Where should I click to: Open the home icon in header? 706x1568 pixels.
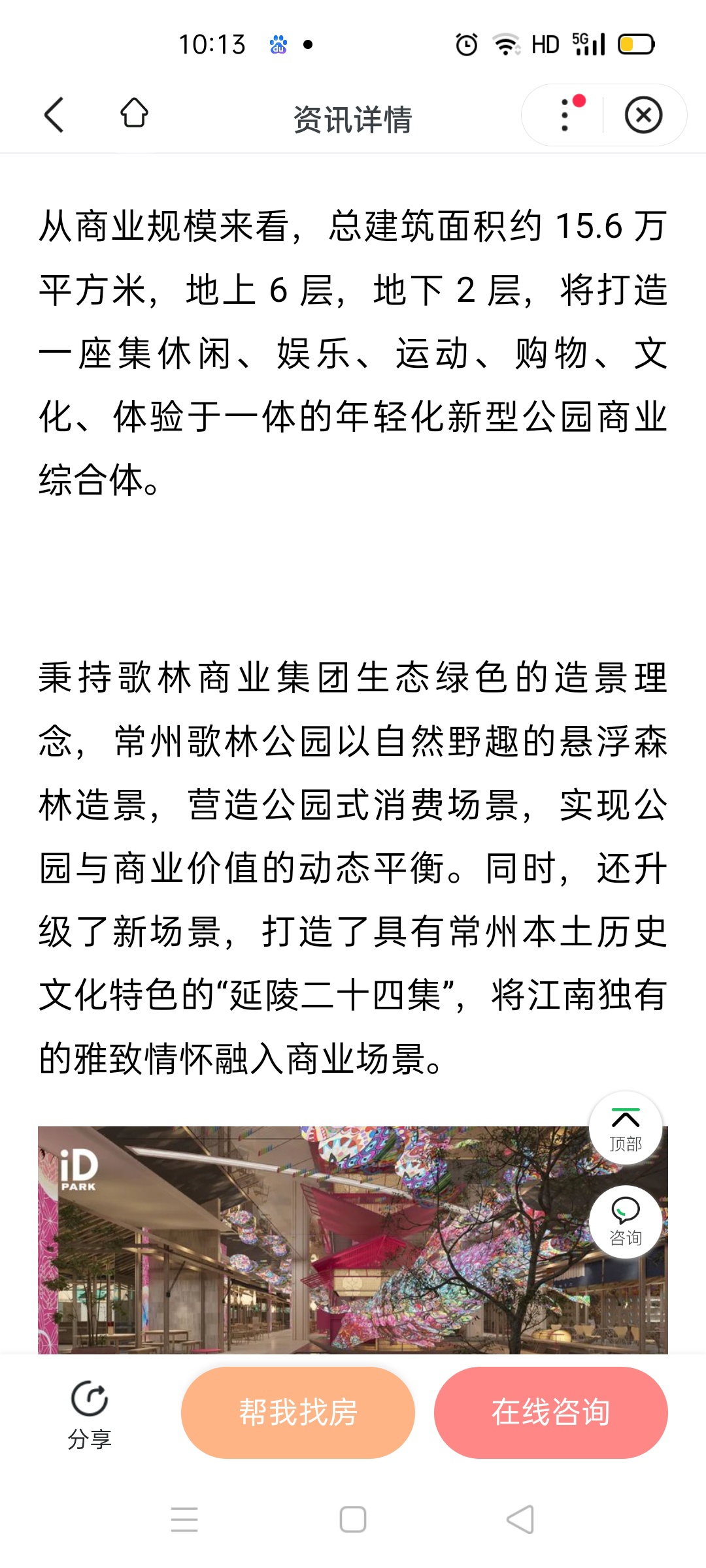click(134, 114)
